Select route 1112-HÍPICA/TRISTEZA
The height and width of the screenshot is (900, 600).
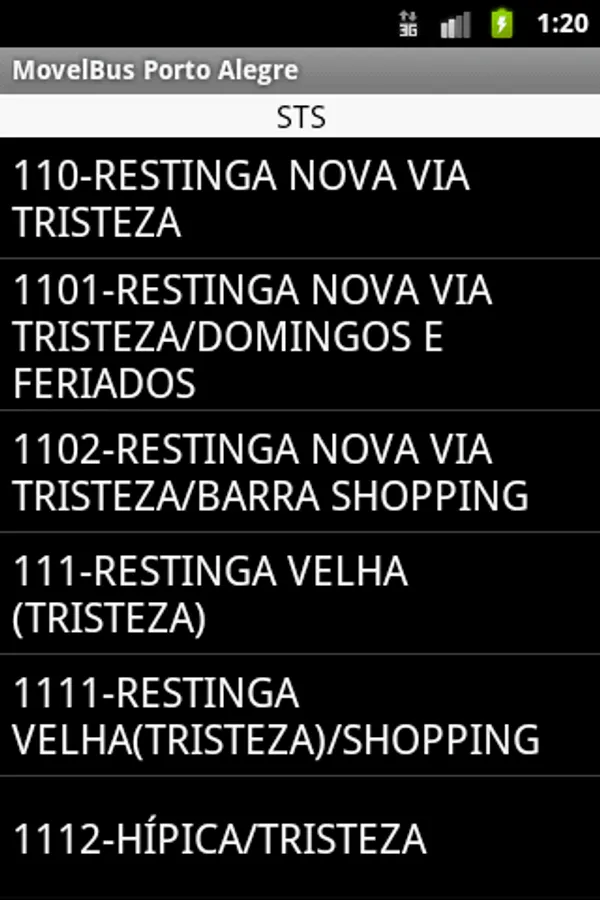(x=300, y=838)
